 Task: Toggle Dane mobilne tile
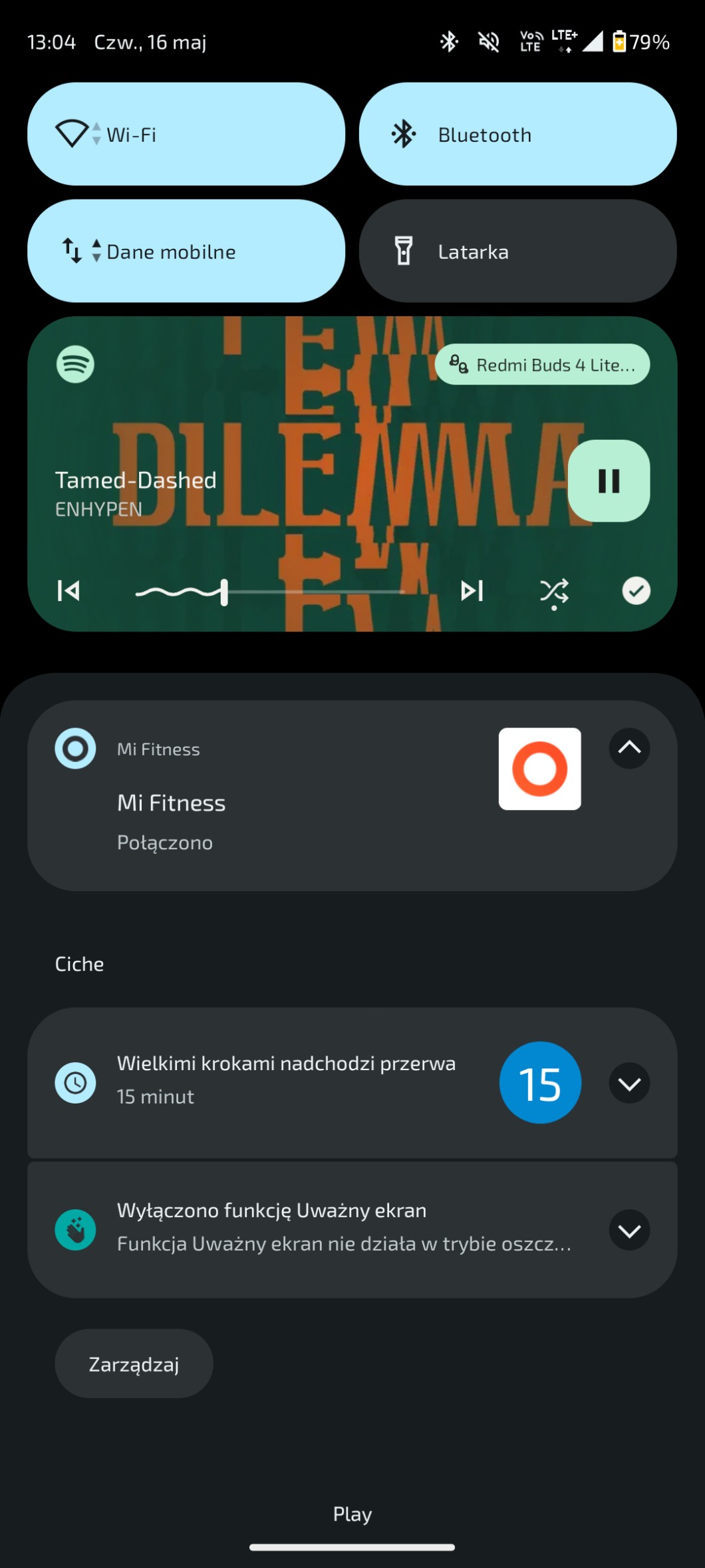[x=186, y=251]
